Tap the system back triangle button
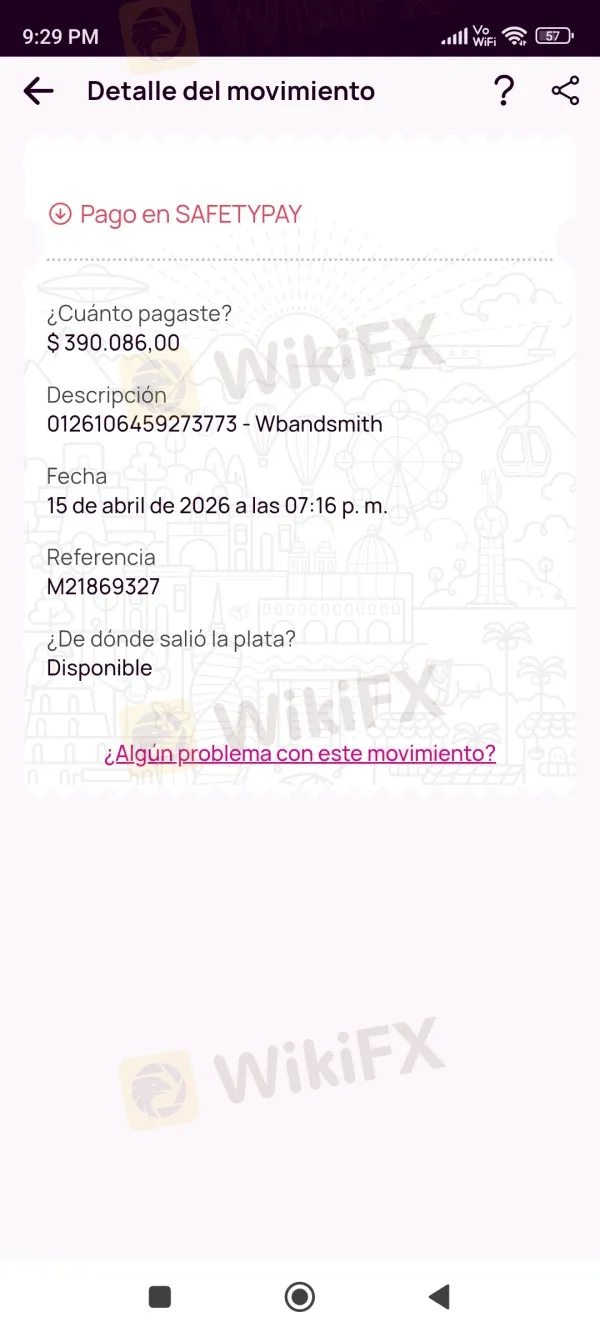This screenshot has height=1333, width=600. pos(439,1297)
